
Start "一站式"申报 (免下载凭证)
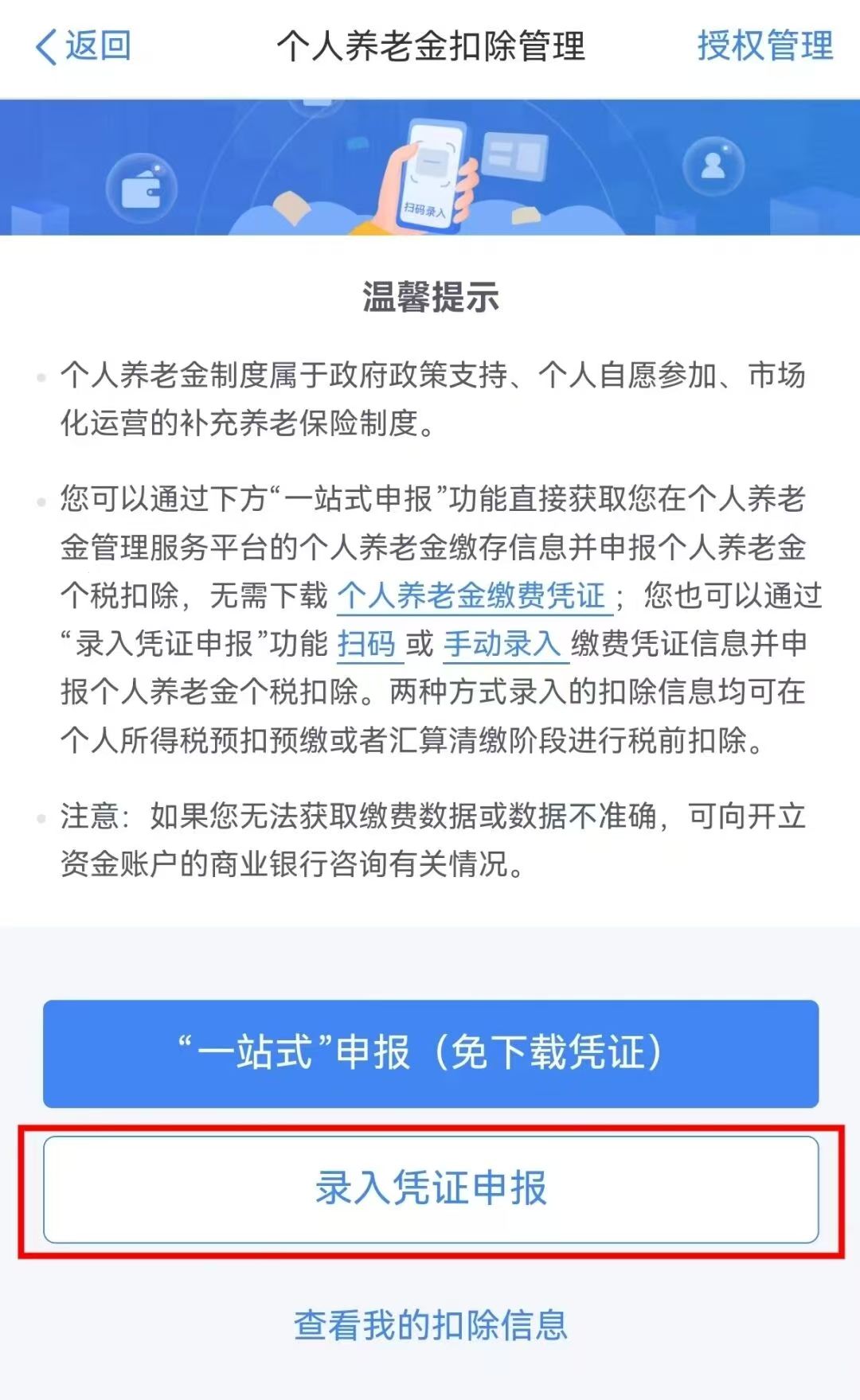(x=431, y=1053)
